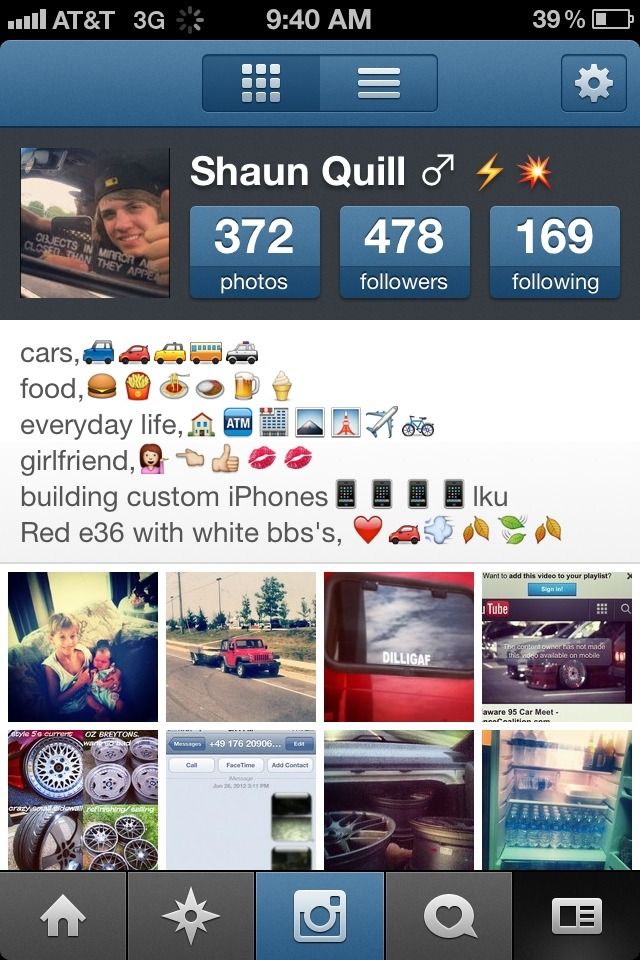This screenshot has width=640, height=960.
Task: Open the OZ Breytons wheels collage
Action: pos(83,800)
